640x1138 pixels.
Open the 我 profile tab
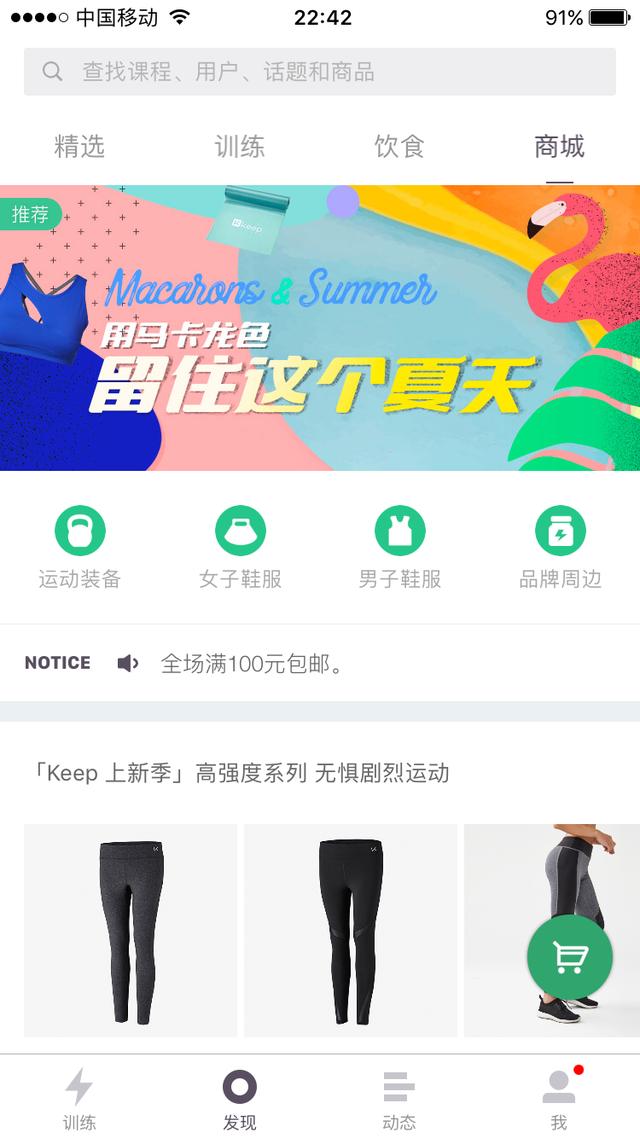point(559,1098)
